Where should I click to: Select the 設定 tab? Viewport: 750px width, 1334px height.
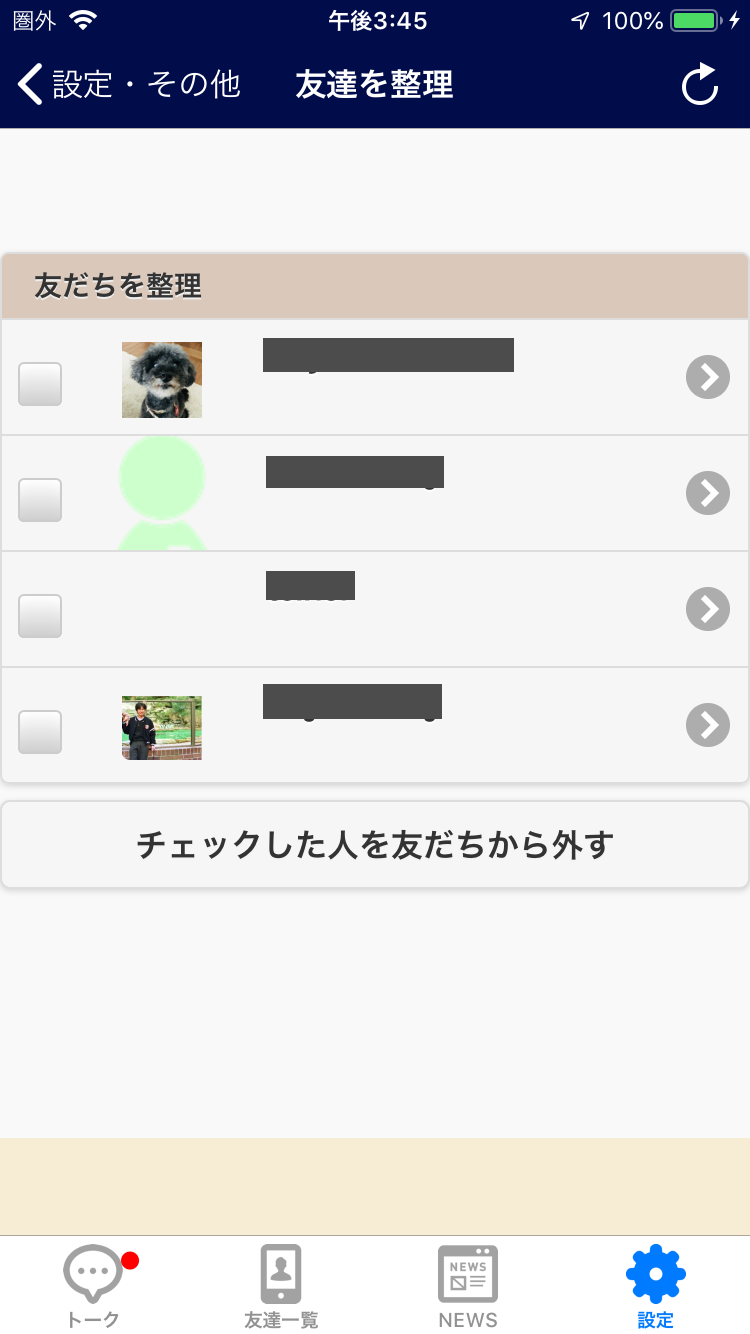click(x=656, y=1286)
